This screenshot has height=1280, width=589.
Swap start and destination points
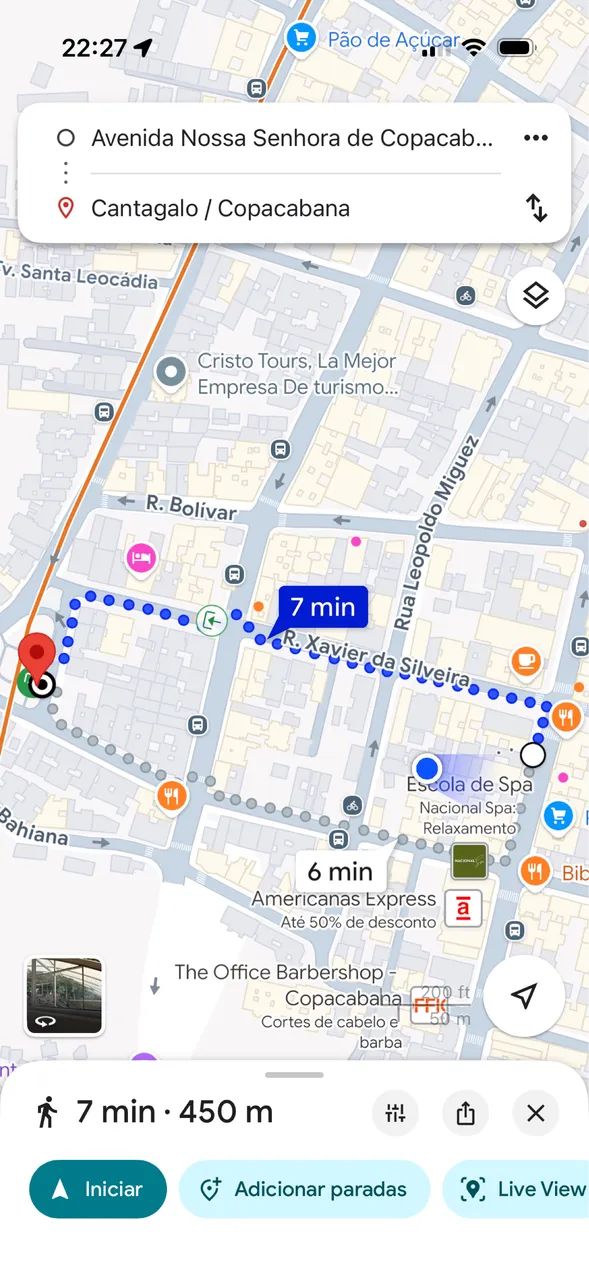(537, 208)
